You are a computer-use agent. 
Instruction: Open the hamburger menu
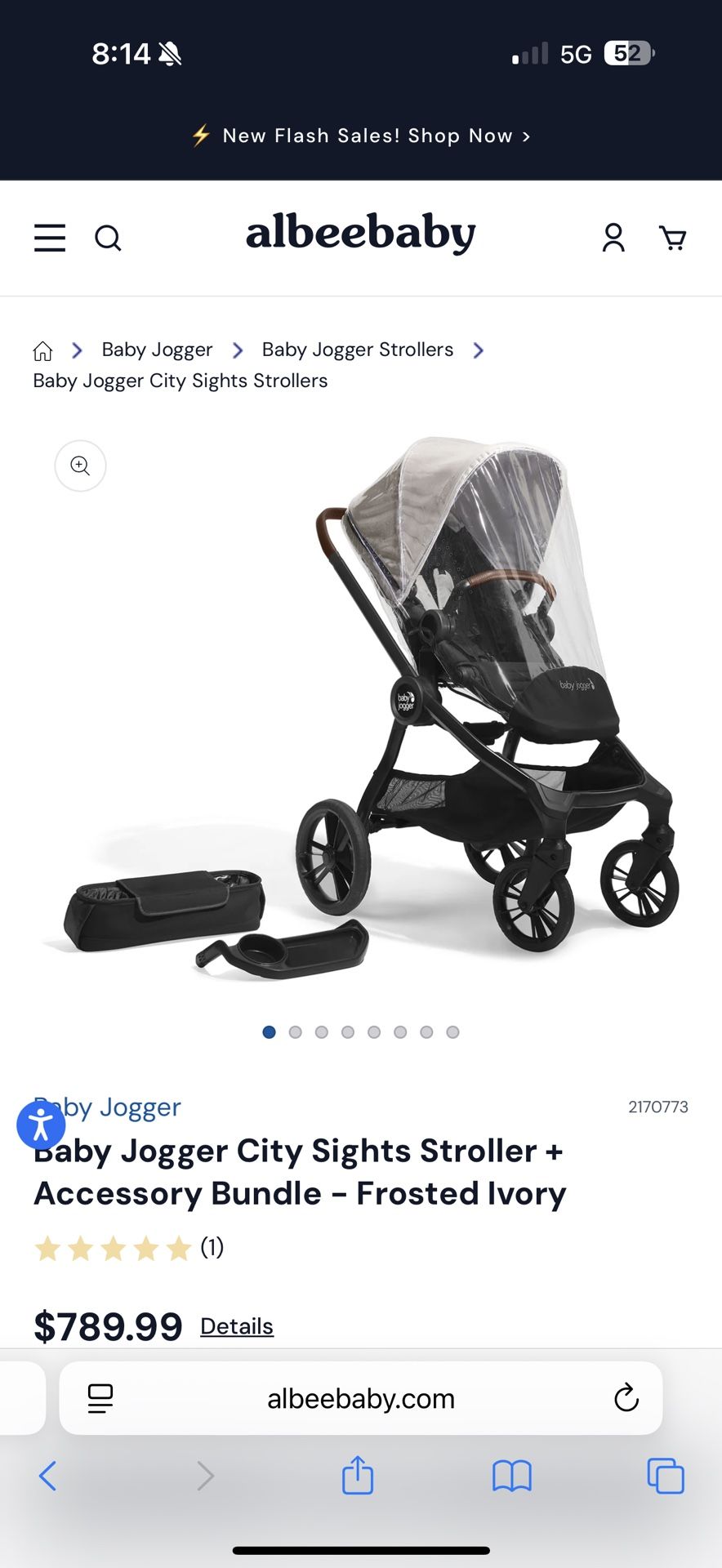50,238
